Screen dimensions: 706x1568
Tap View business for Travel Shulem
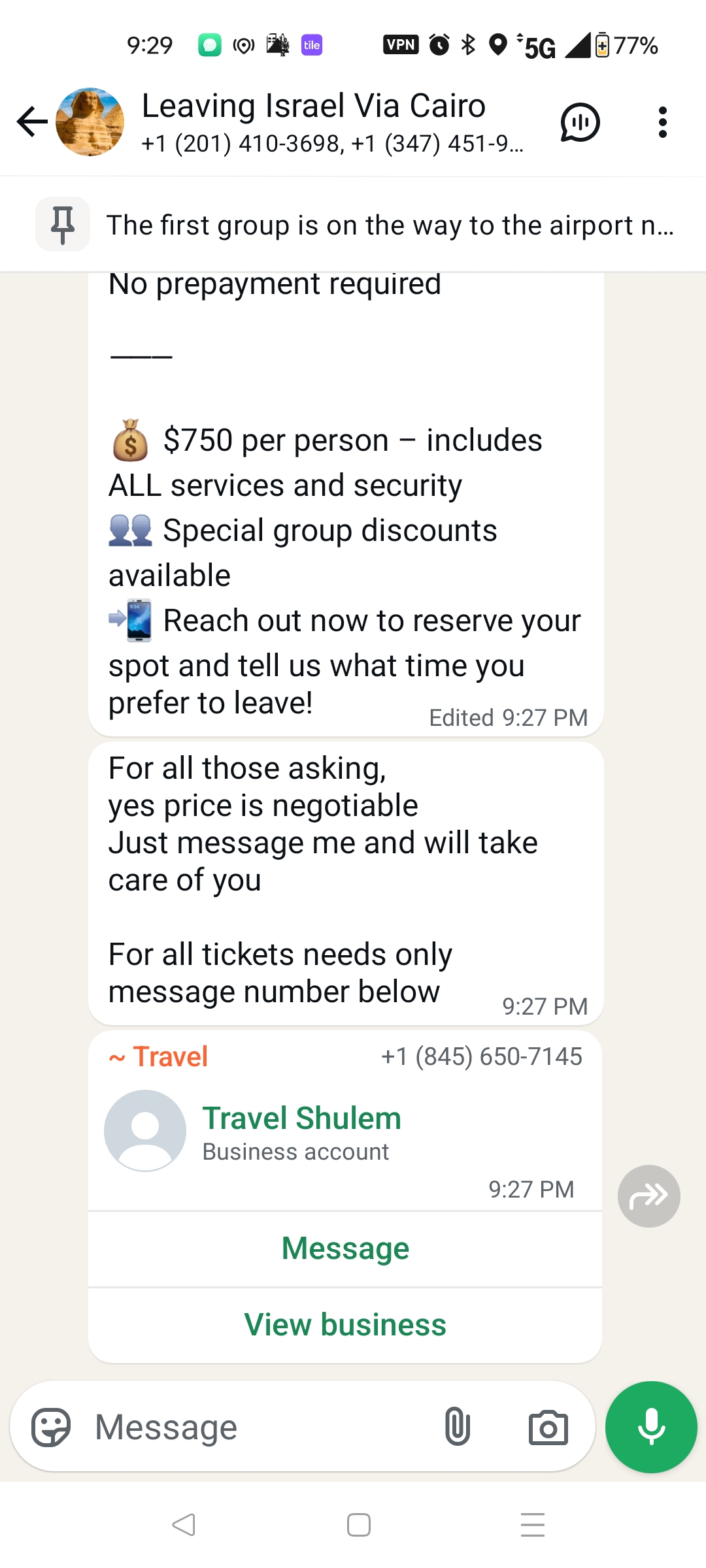pos(345,1325)
